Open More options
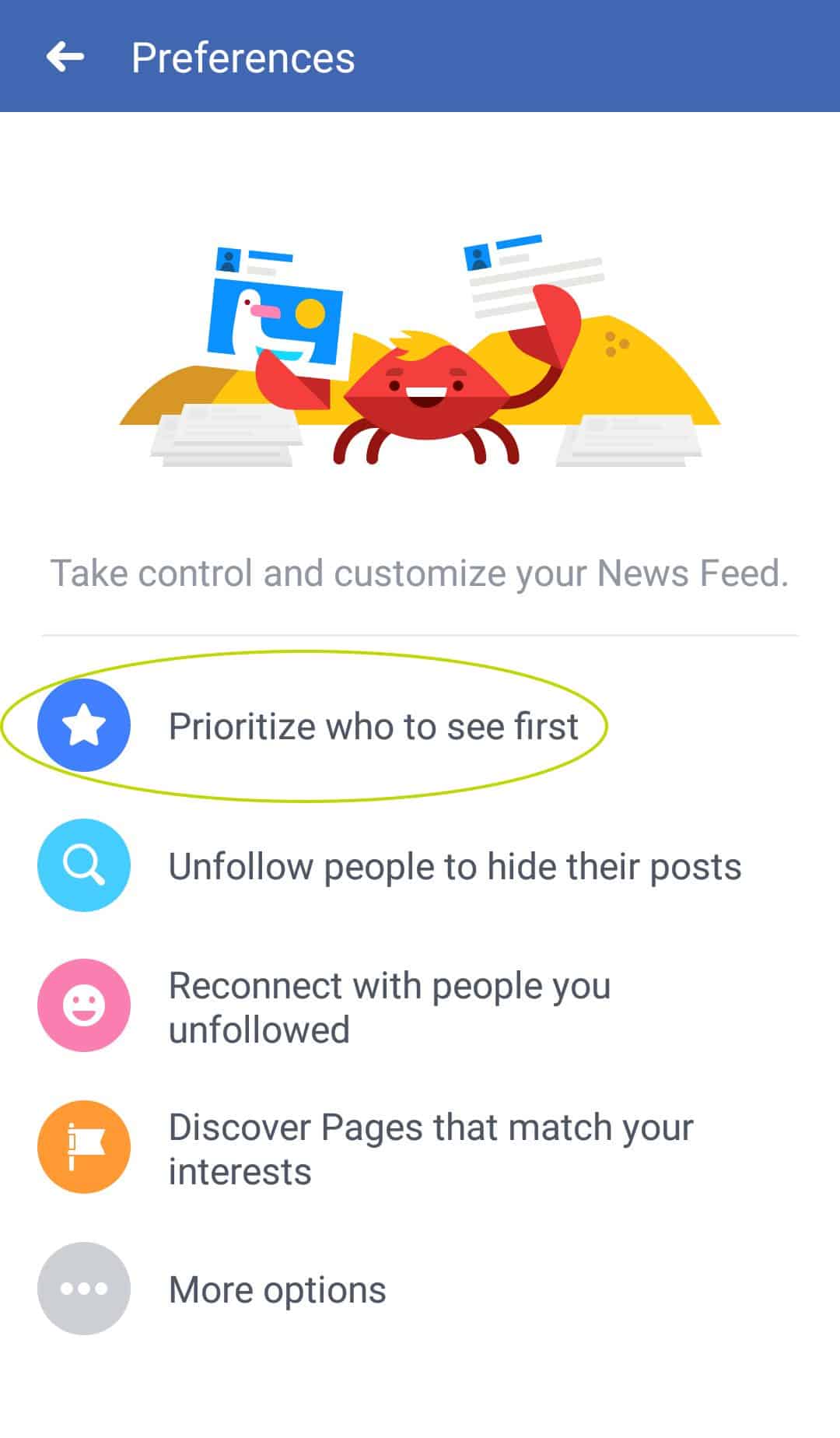 (420, 1289)
